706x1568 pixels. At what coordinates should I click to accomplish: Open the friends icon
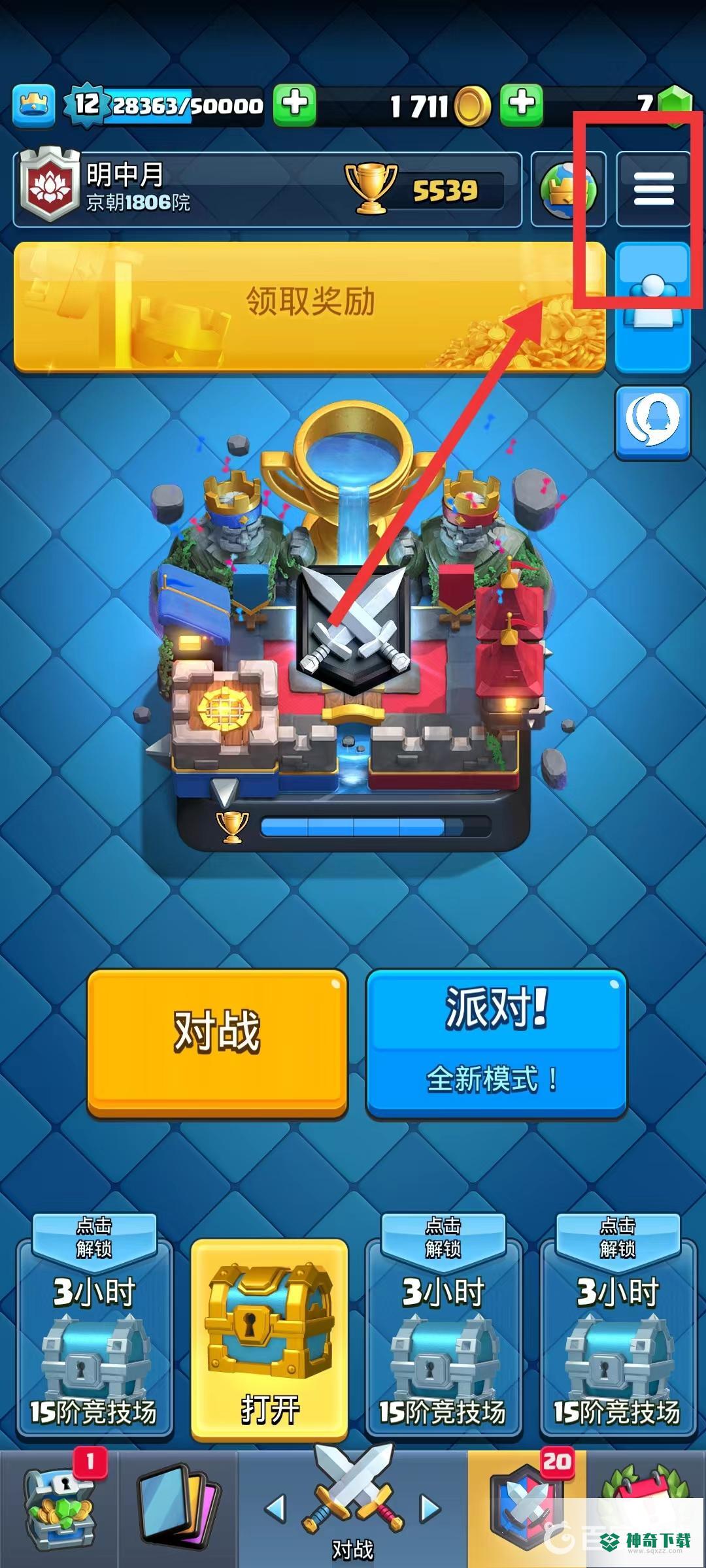[653, 306]
